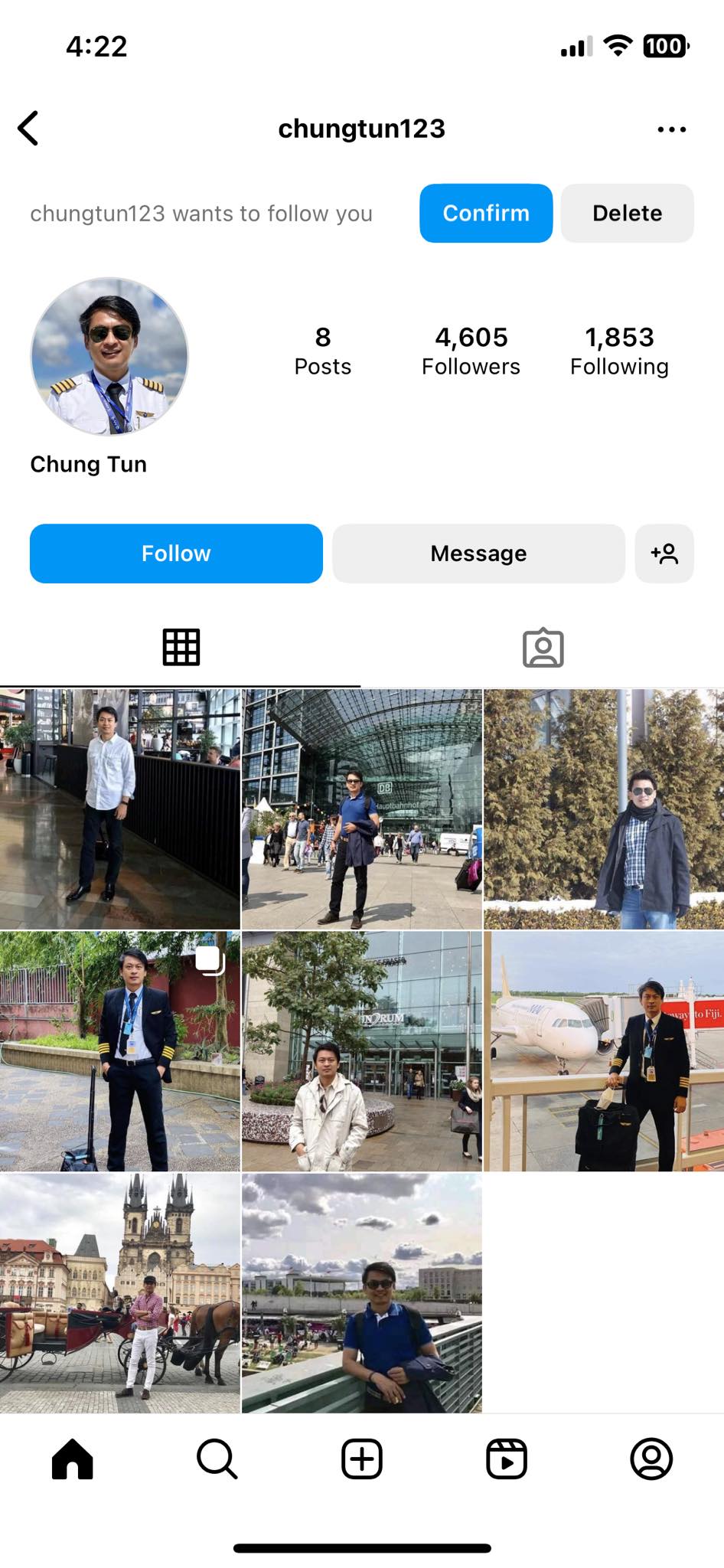Message Chung Tun

coord(478,554)
